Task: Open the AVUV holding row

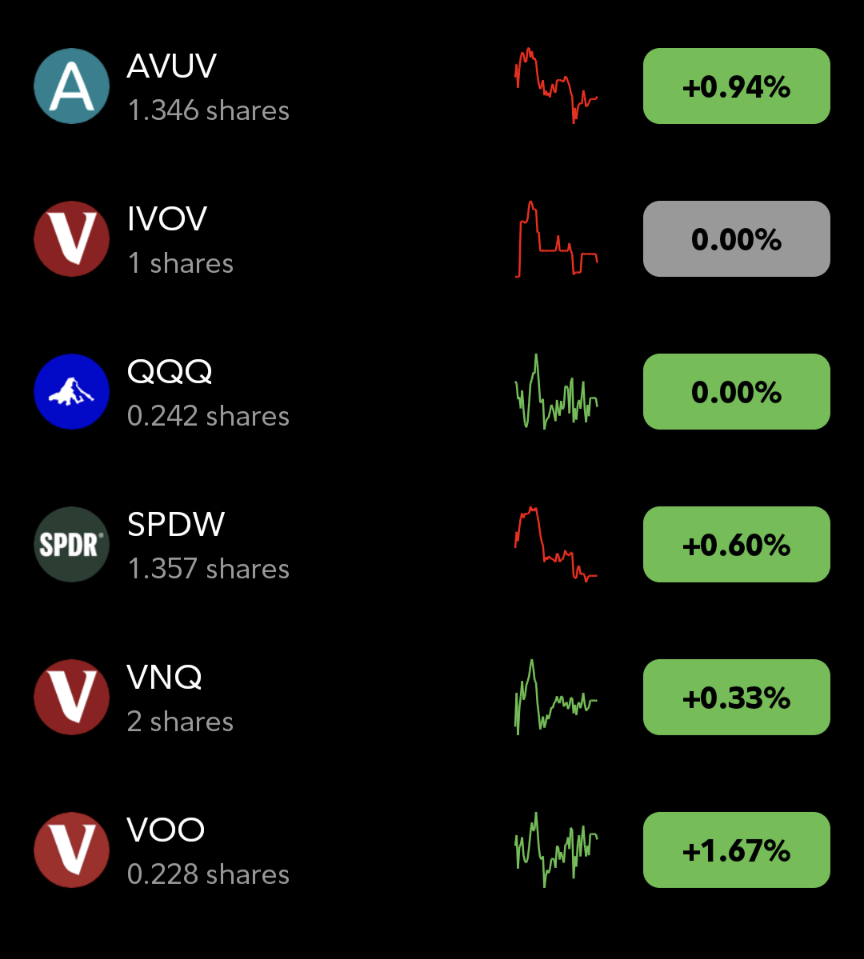Action: pos(208,87)
